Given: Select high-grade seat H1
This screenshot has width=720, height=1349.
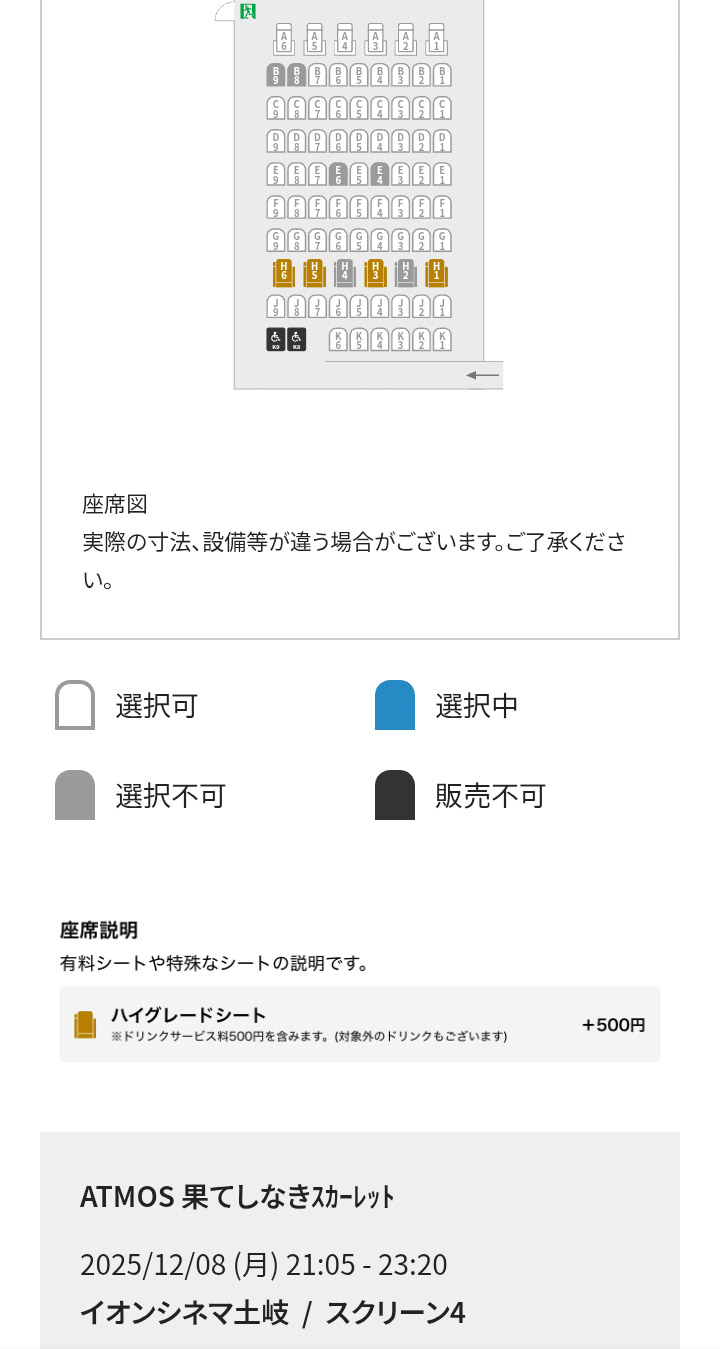Looking at the screenshot, I should (436, 272).
